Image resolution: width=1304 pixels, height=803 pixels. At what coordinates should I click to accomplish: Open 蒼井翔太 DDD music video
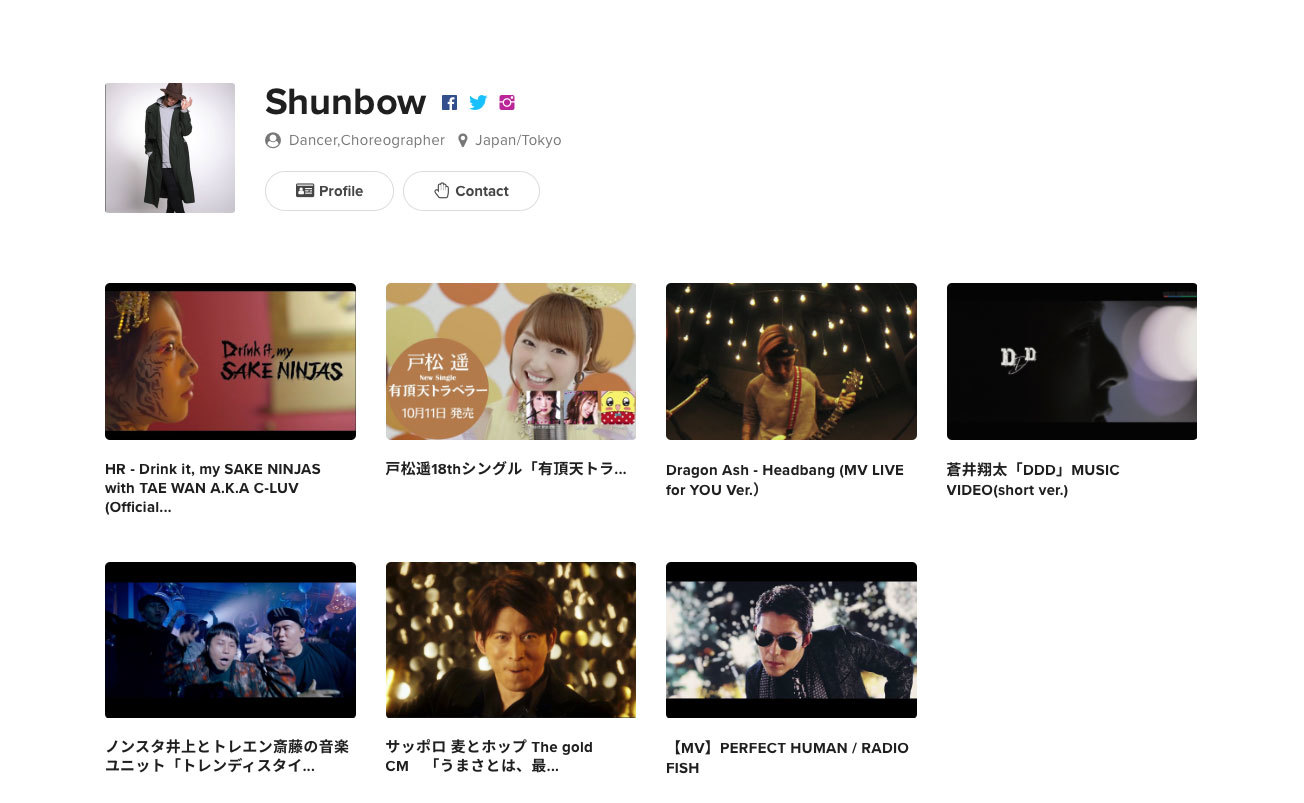(x=1071, y=361)
